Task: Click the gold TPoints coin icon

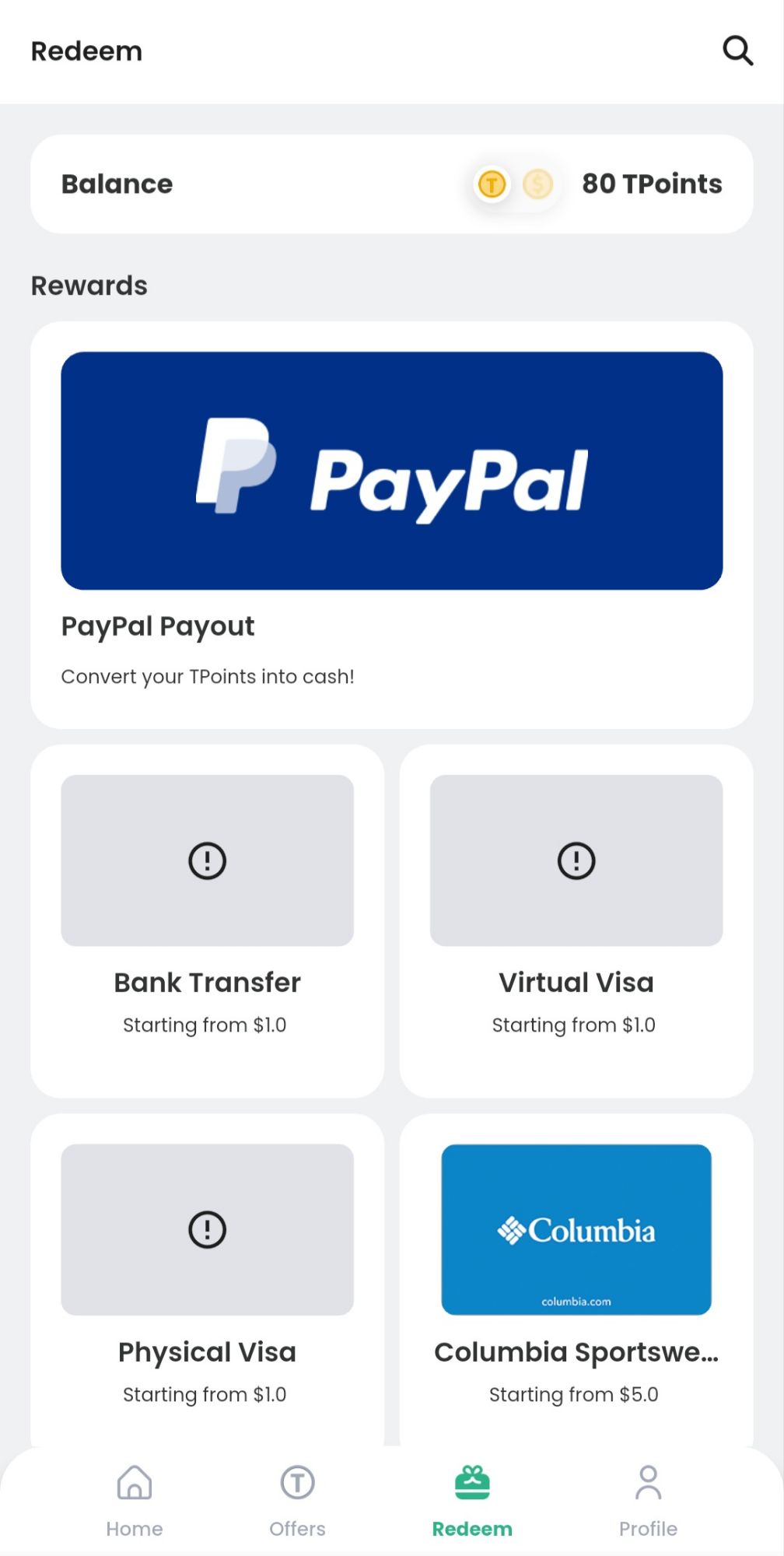Action: pyautogui.click(x=492, y=184)
